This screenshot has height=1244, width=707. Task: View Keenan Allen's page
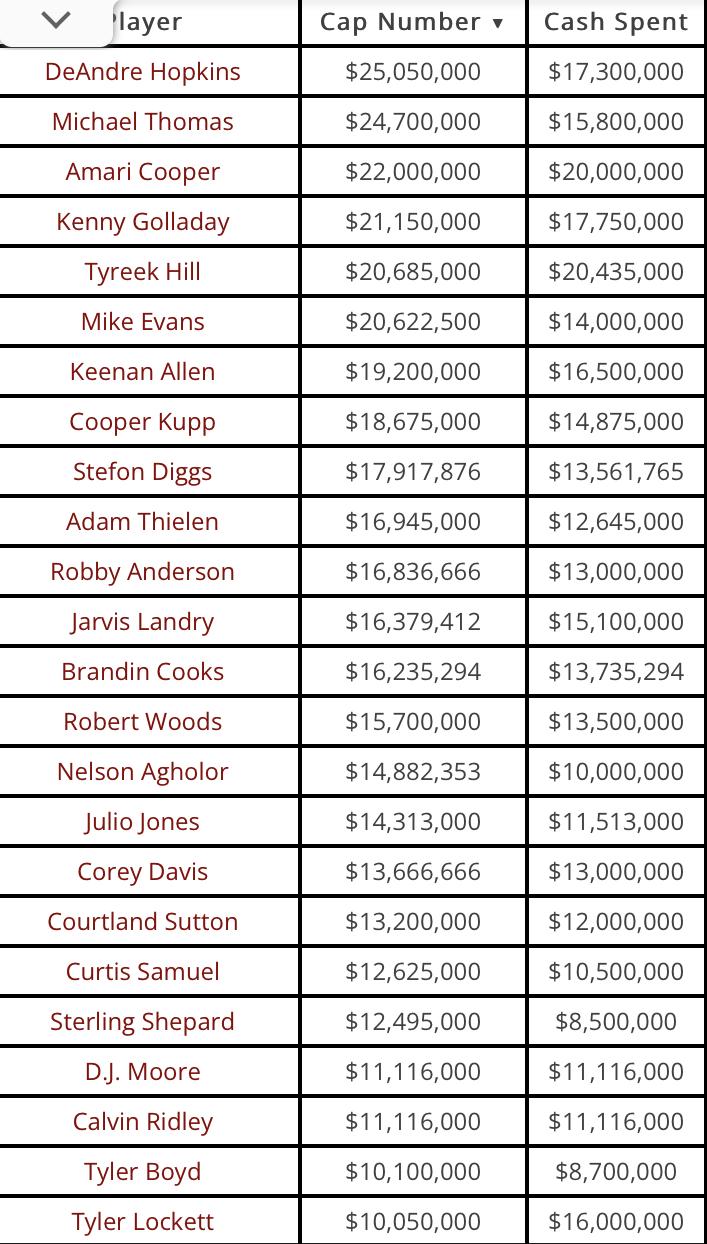[143, 372]
